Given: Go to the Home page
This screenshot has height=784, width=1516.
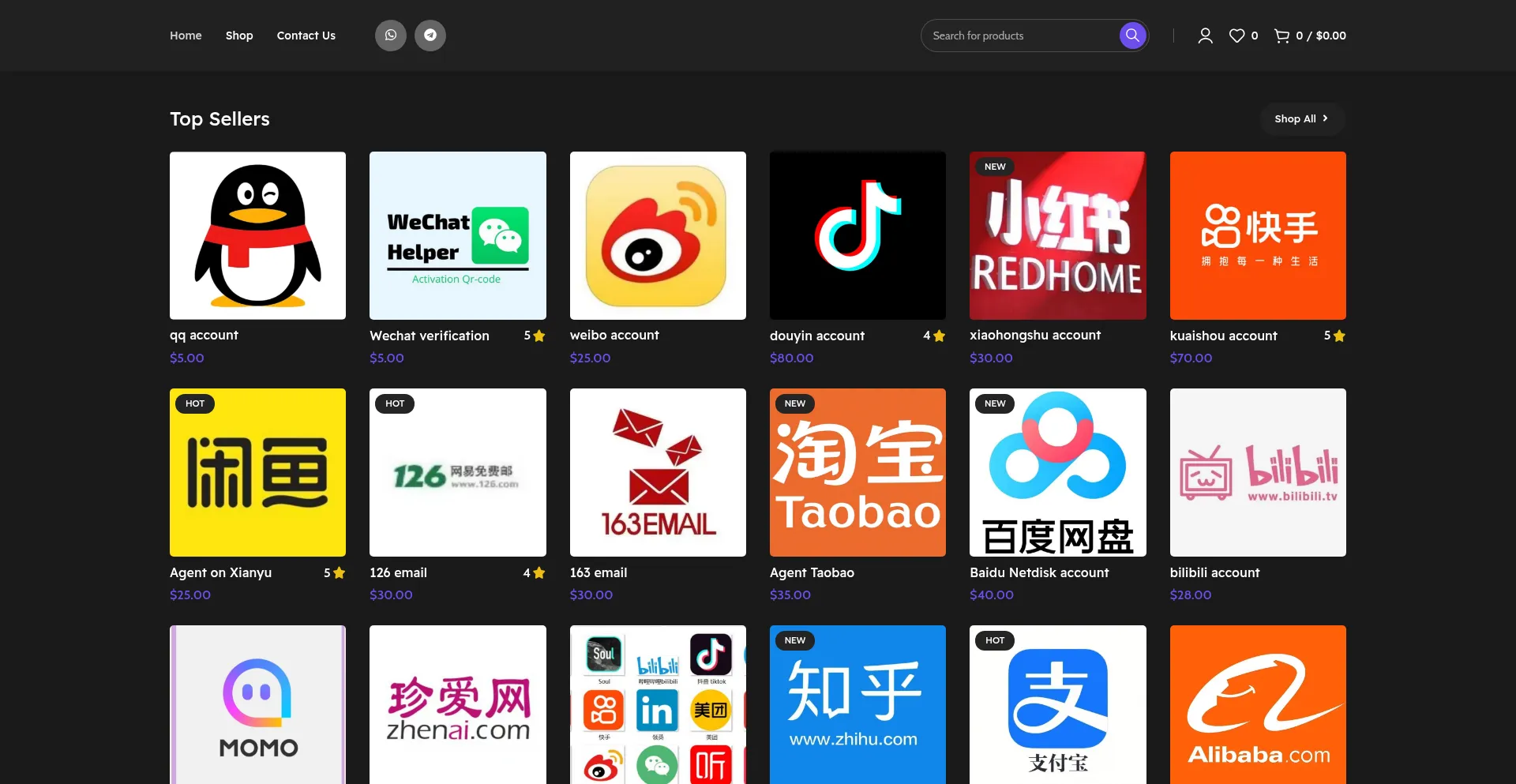Looking at the screenshot, I should coord(186,36).
